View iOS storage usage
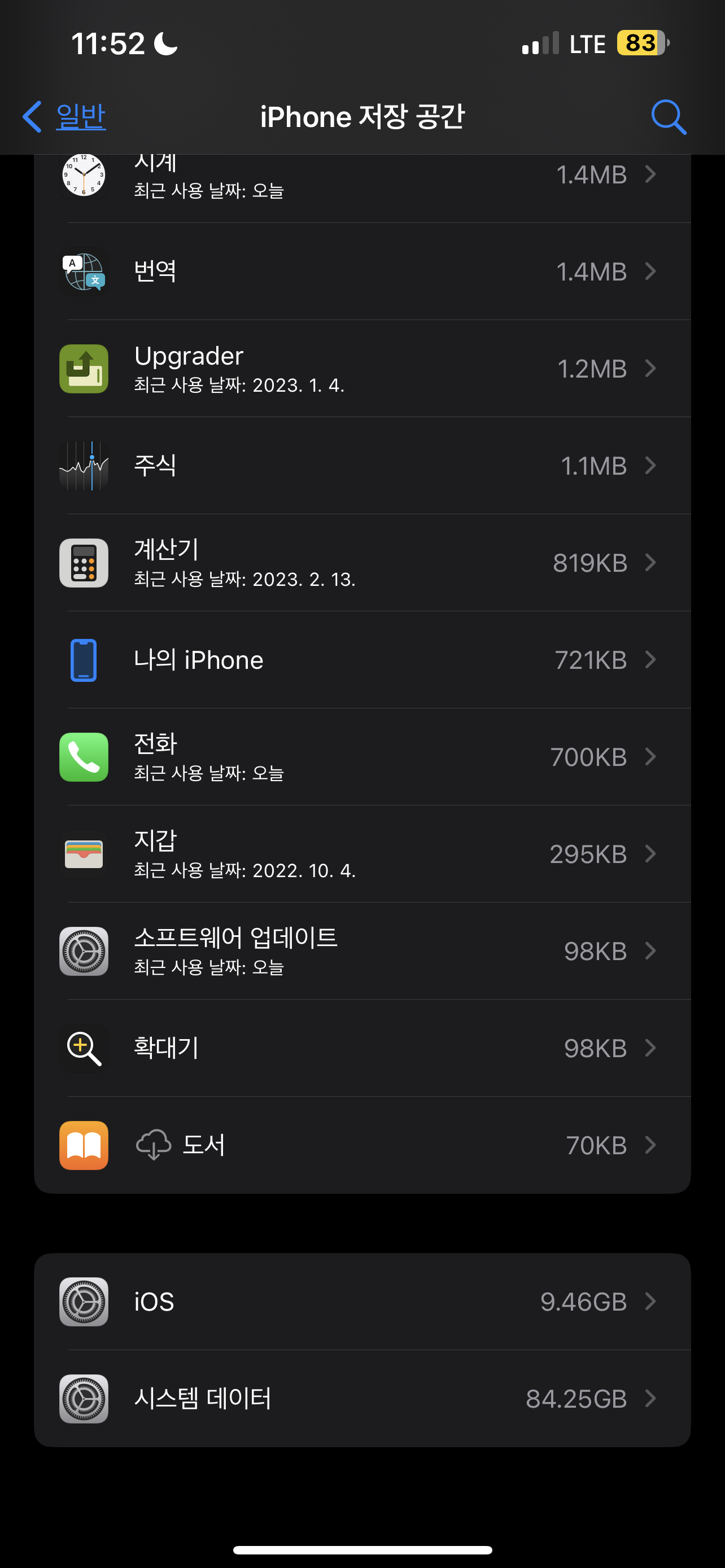Viewport: 725px width, 1568px height. (362, 1302)
